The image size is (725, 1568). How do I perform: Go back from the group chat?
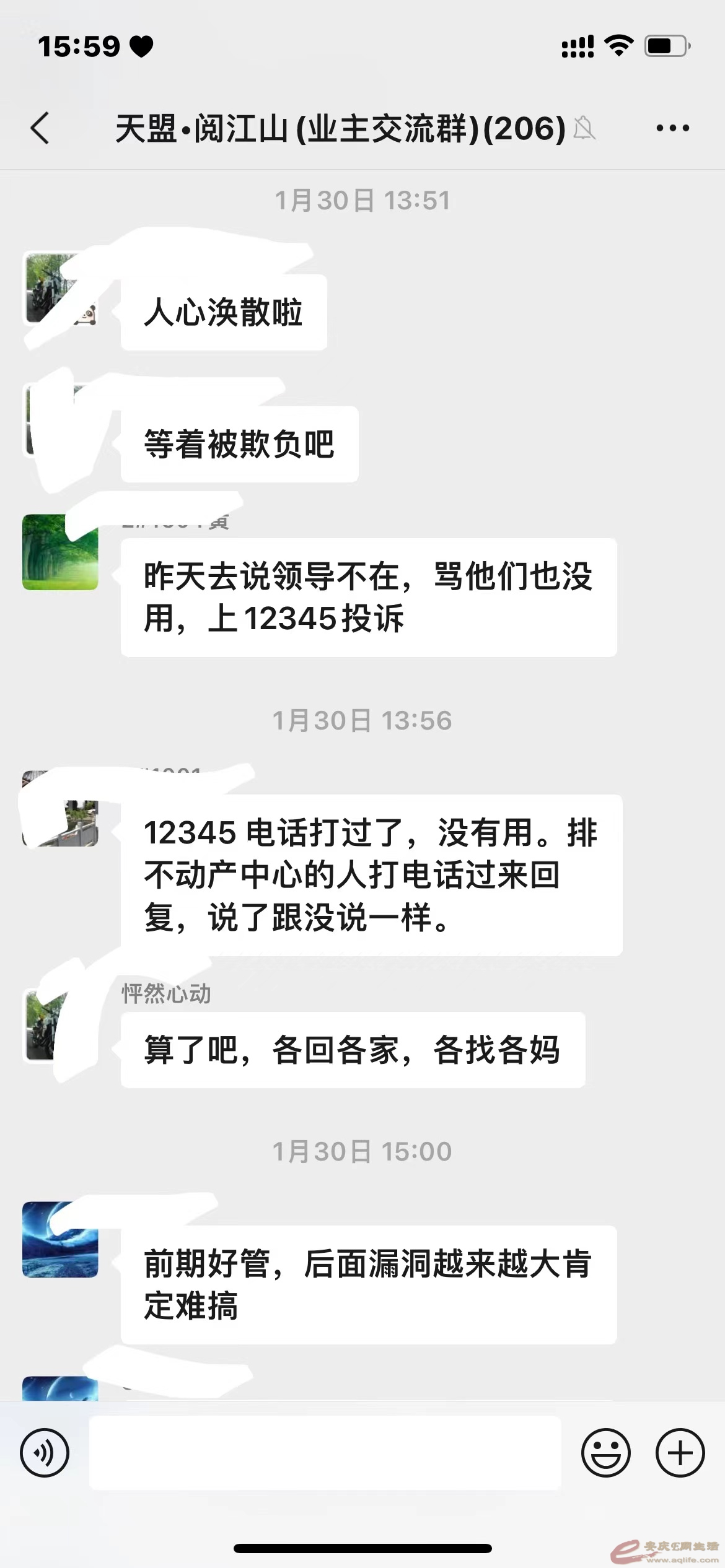pyautogui.click(x=40, y=128)
